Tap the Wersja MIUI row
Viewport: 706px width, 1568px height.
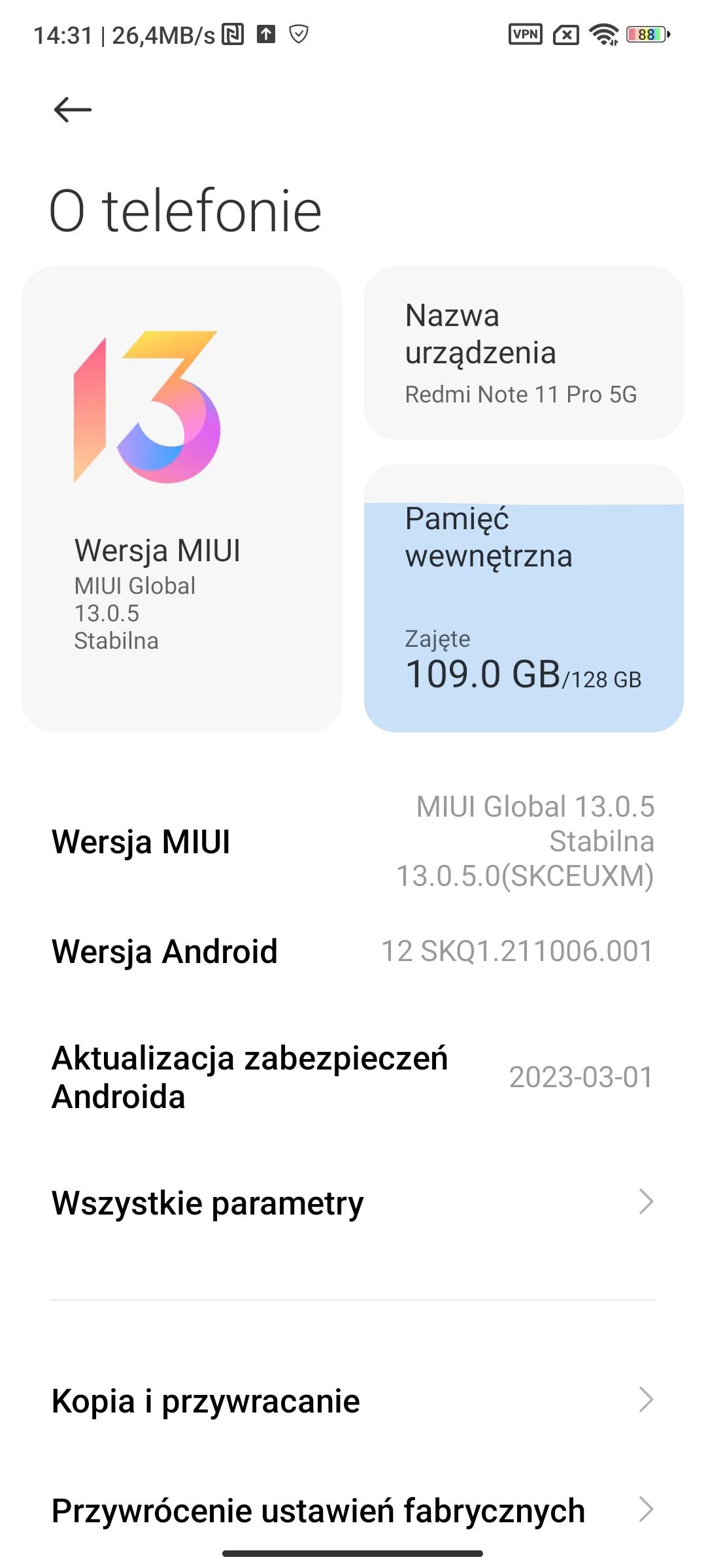coord(353,841)
